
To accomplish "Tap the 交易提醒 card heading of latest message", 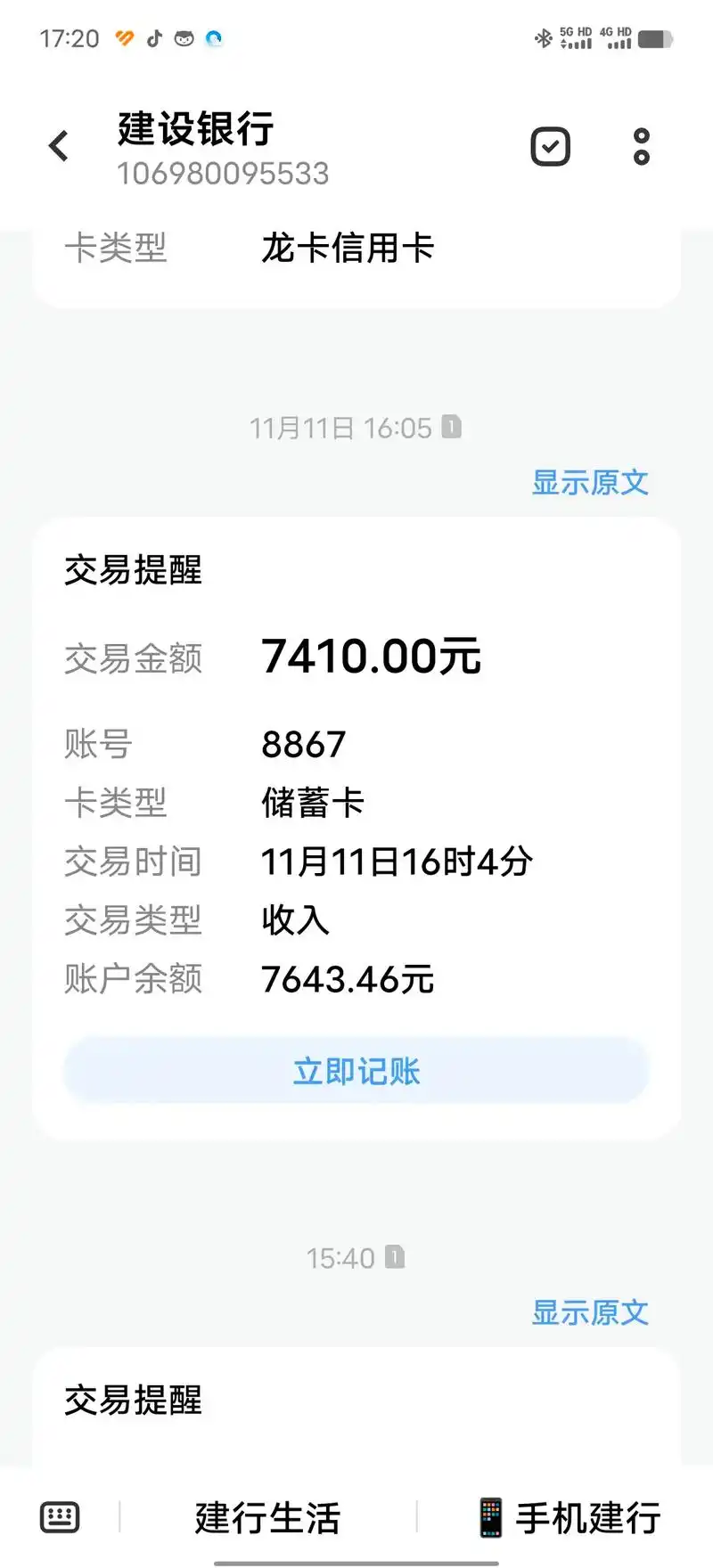I will click(133, 571).
